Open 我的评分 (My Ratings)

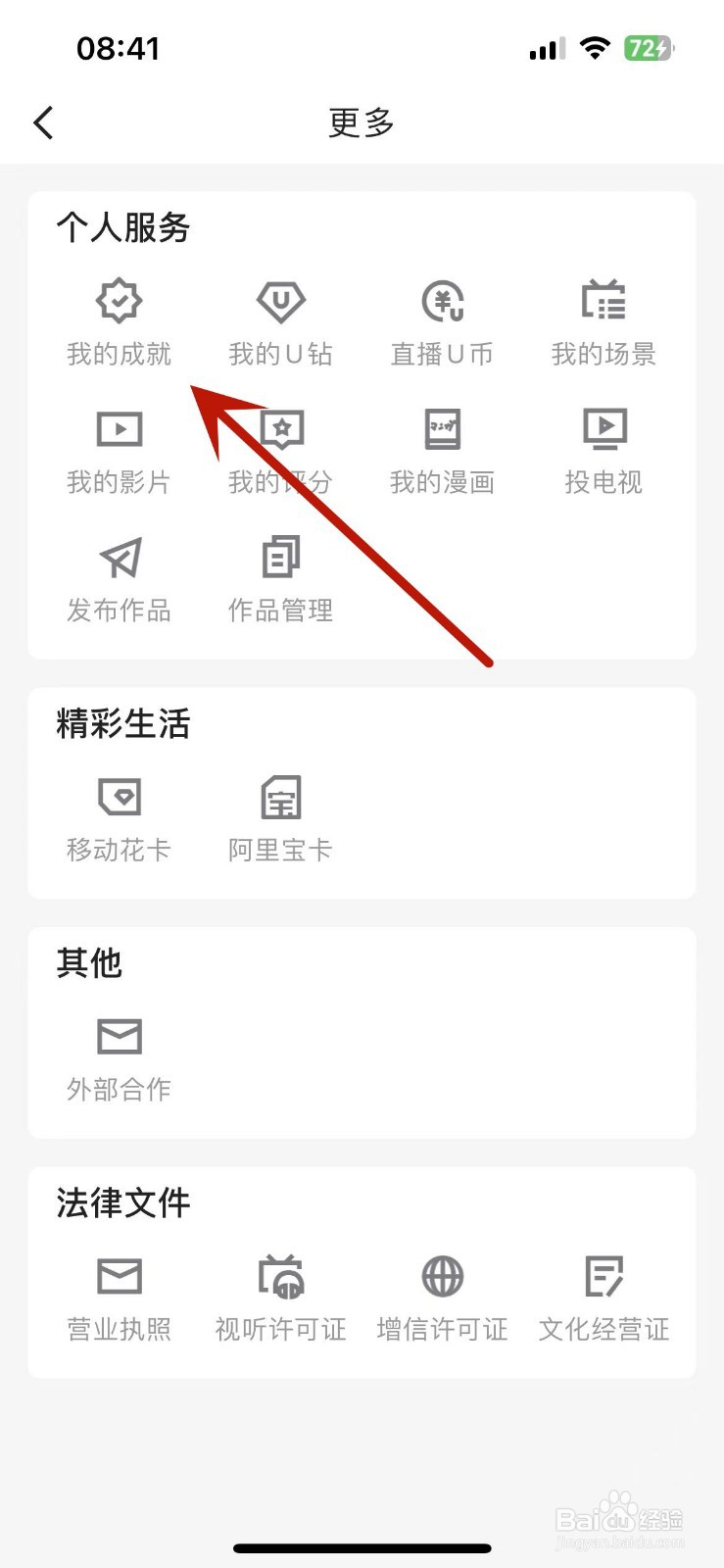point(280,446)
